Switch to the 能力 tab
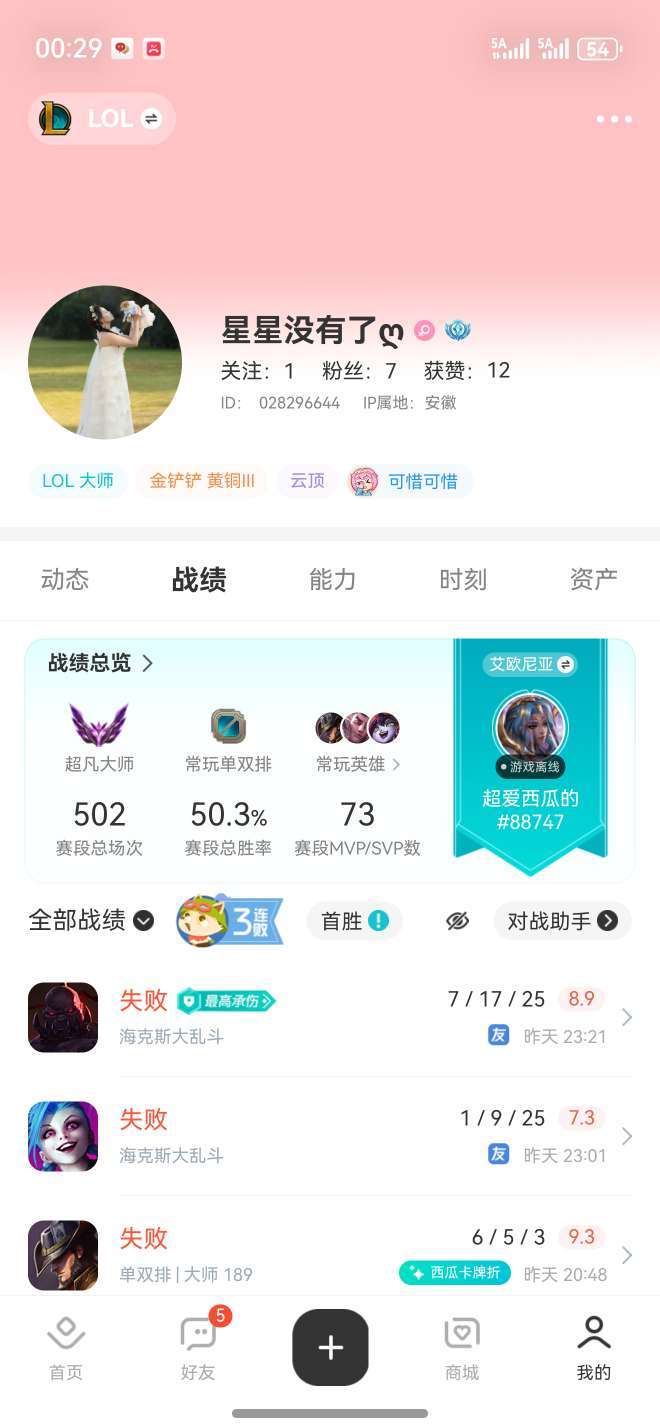Image resolution: width=660 pixels, height=1428 pixels. coord(332,579)
